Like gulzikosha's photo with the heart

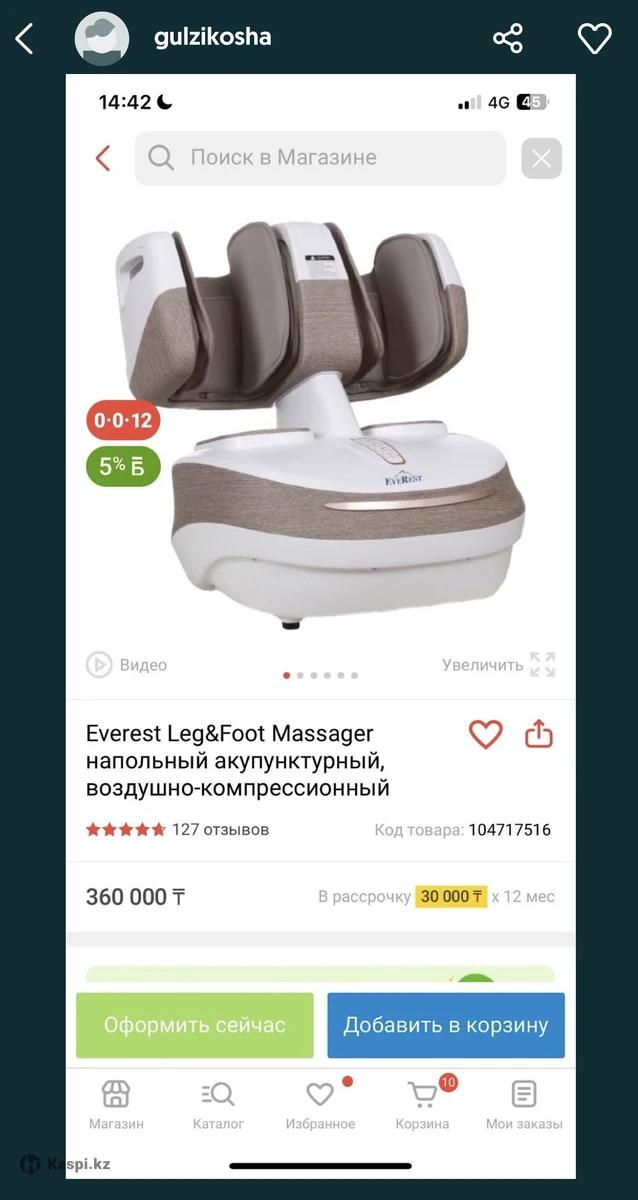pyautogui.click(x=594, y=39)
